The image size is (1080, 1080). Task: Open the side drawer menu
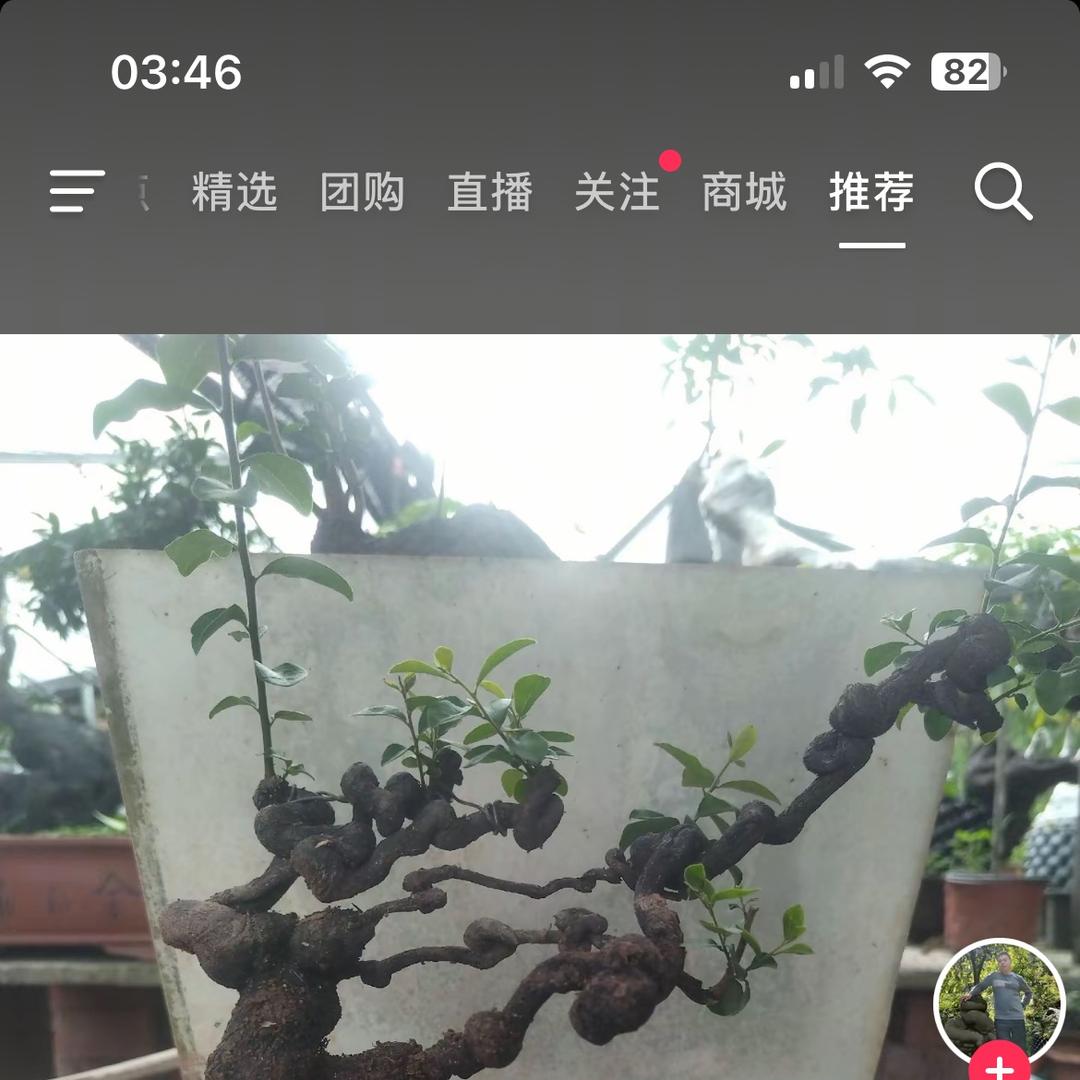tap(77, 191)
